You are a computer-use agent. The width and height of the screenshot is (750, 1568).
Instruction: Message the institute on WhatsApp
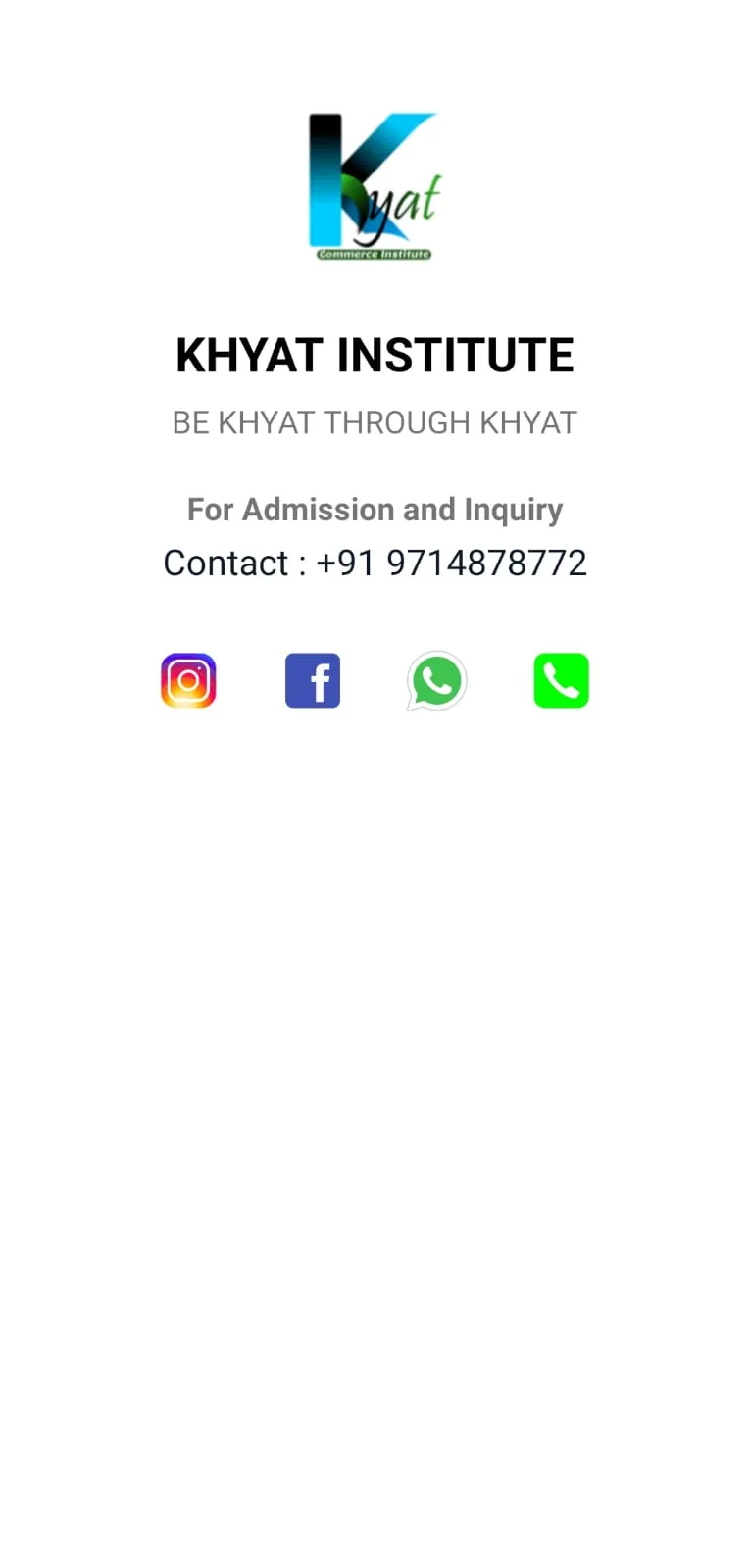coord(436,680)
